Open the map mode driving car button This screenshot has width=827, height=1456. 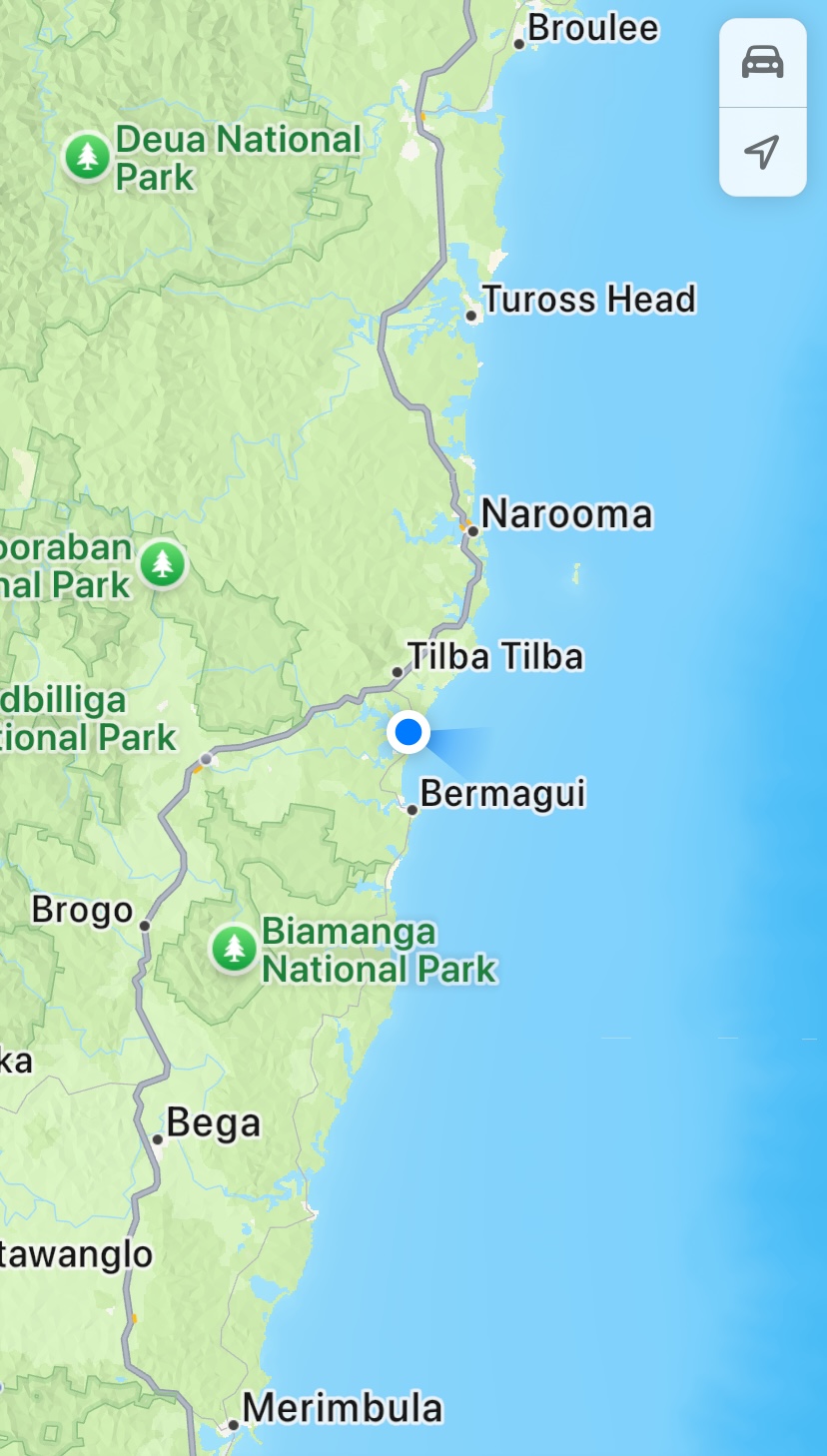coord(762,63)
